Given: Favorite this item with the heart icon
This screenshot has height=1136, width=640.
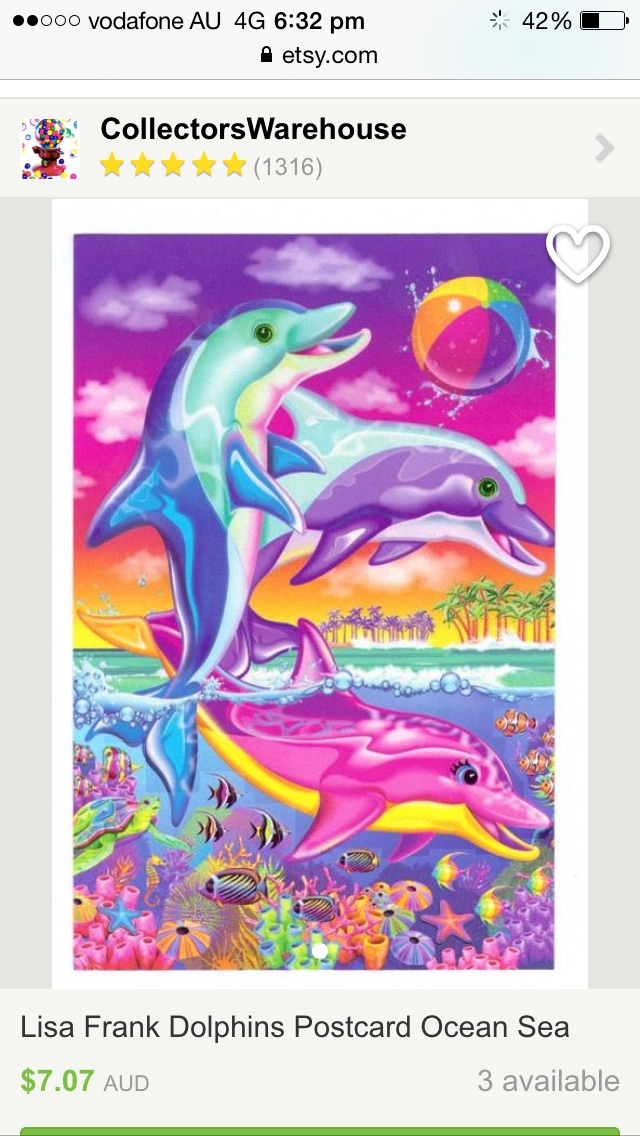Looking at the screenshot, I should 577,254.
